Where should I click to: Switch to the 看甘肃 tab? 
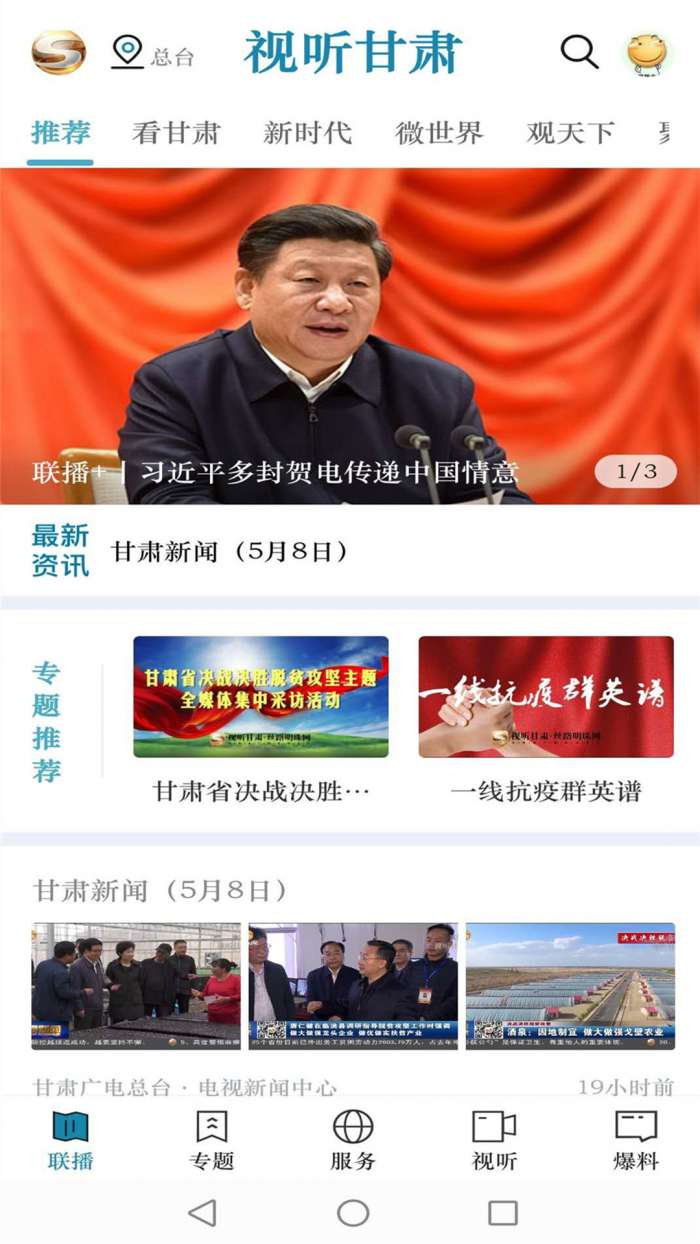pyautogui.click(x=176, y=132)
